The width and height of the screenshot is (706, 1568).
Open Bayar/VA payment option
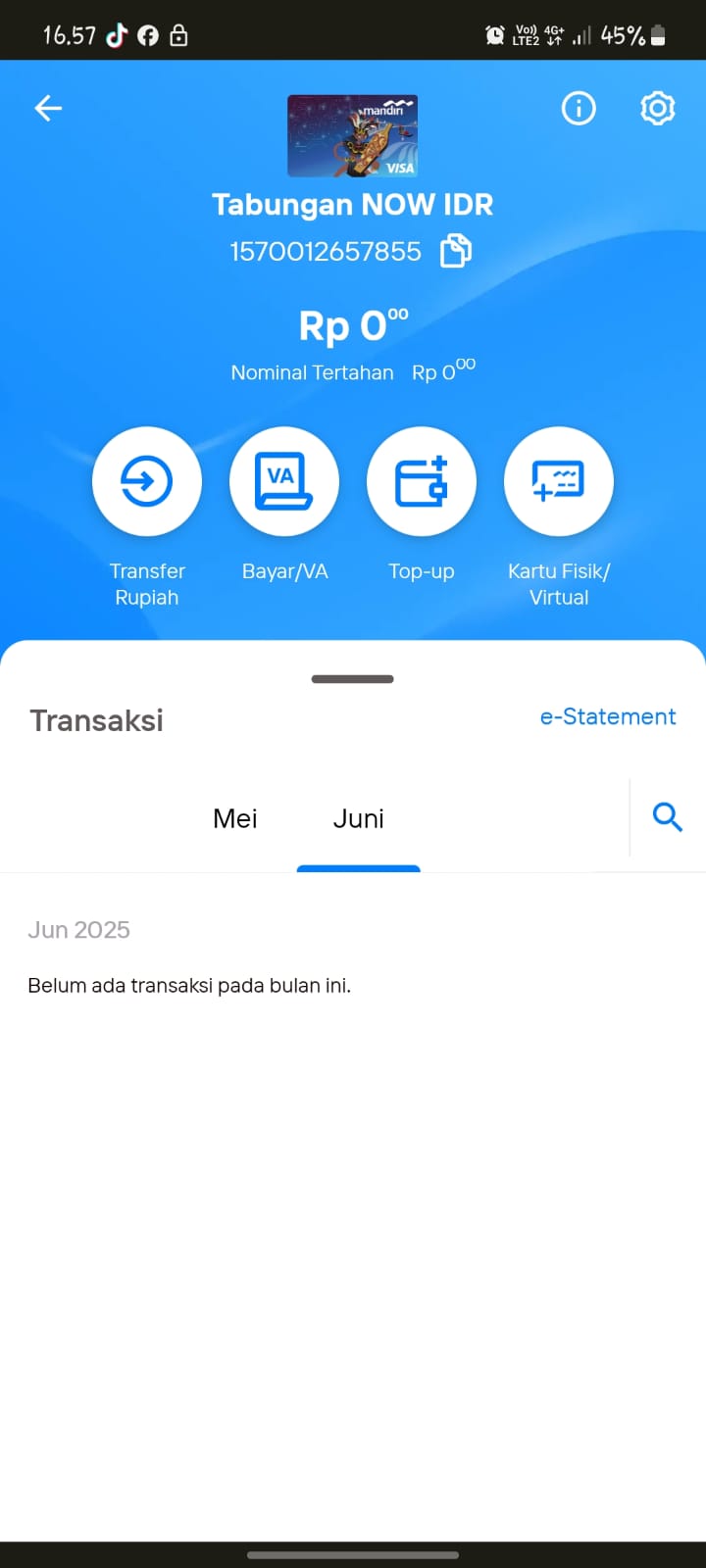[x=284, y=481]
